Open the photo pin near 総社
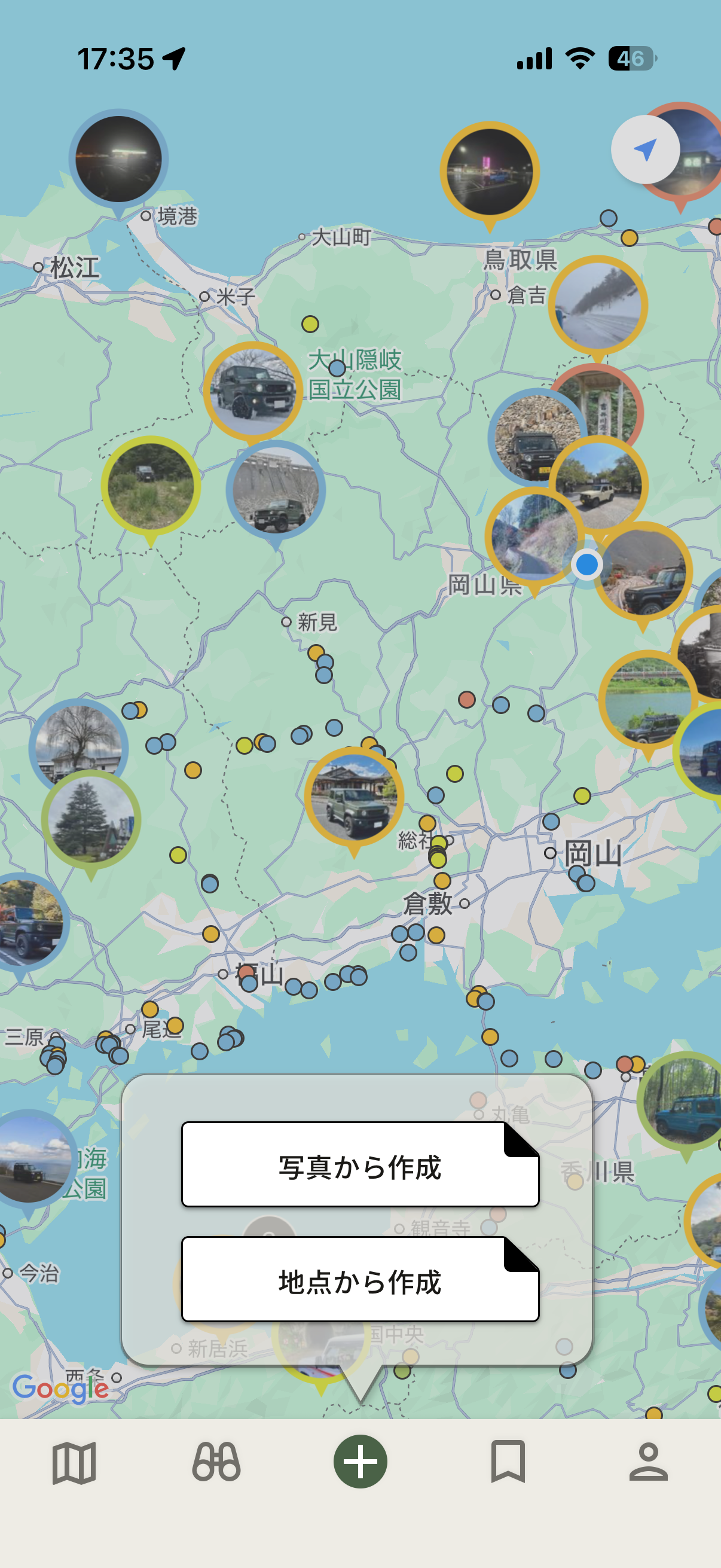 pyautogui.click(x=354, y=797)
